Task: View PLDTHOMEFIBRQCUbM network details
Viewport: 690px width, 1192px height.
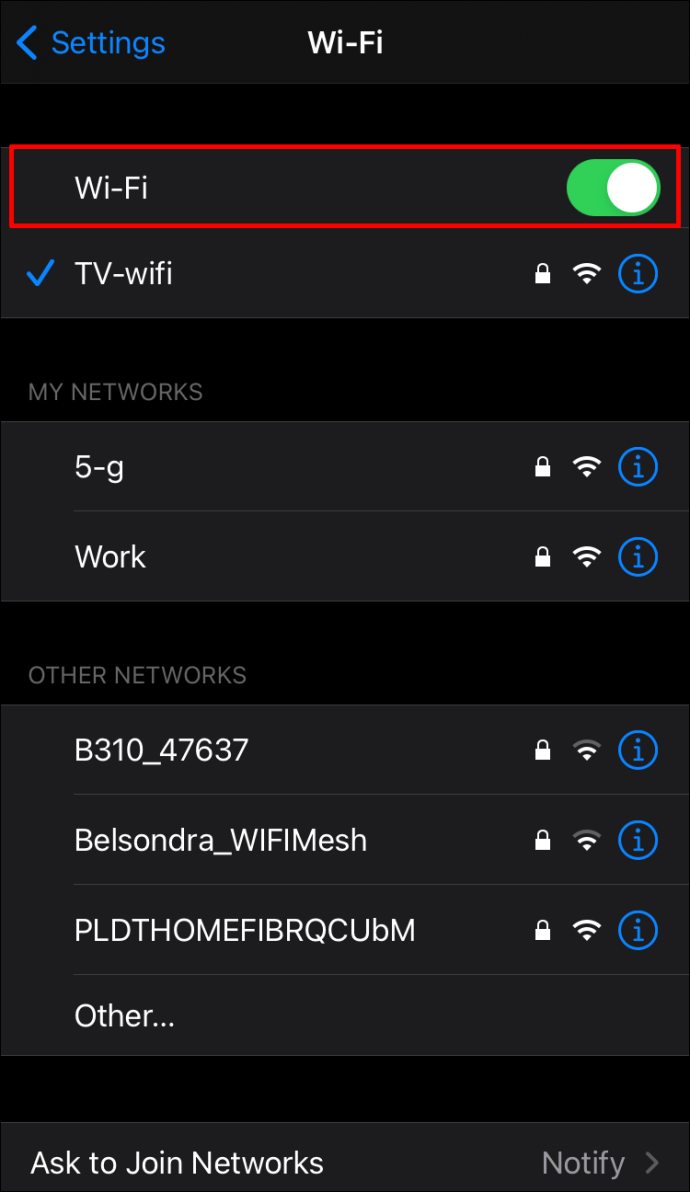Action: point(638,931)
